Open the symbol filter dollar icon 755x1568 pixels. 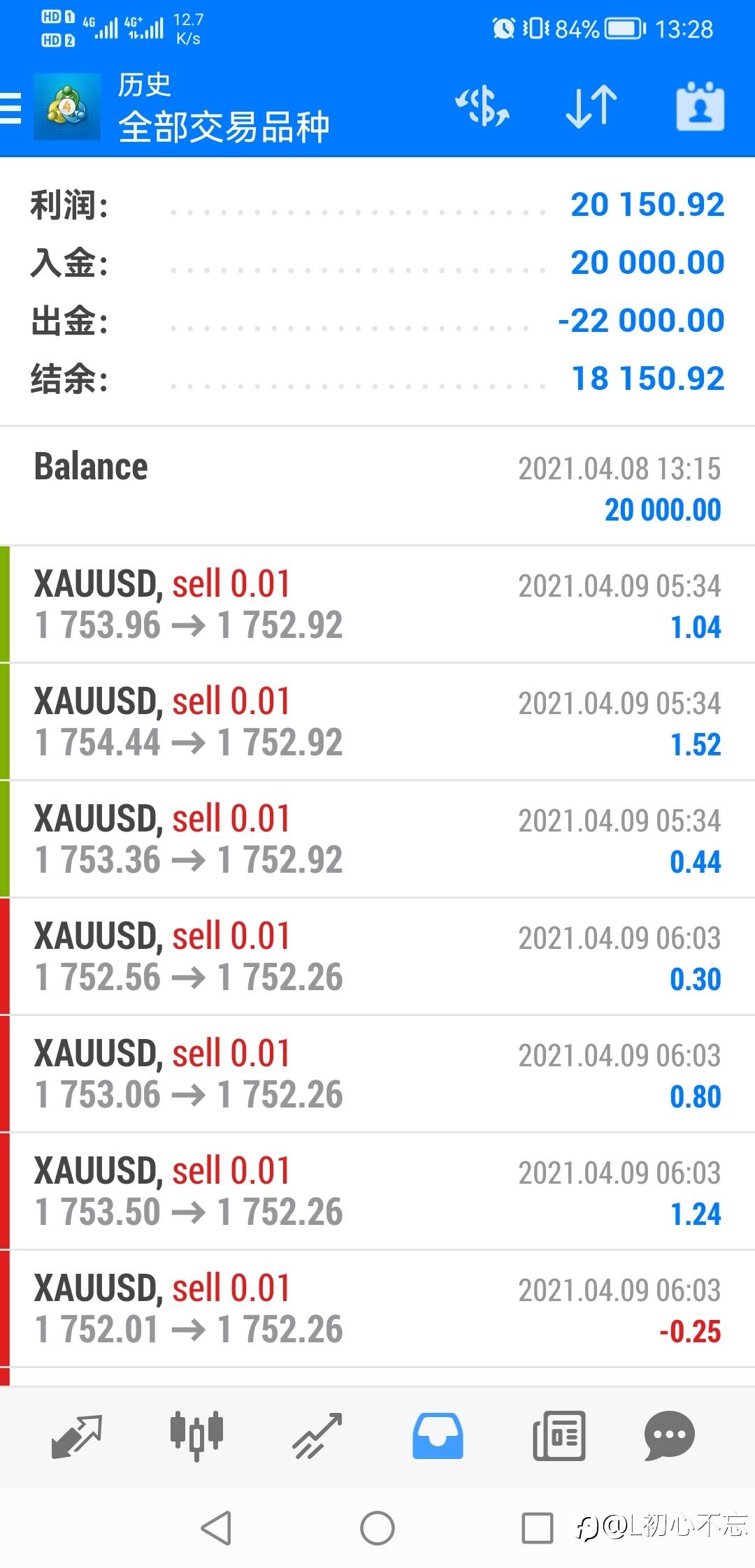(x=482, y=107)
